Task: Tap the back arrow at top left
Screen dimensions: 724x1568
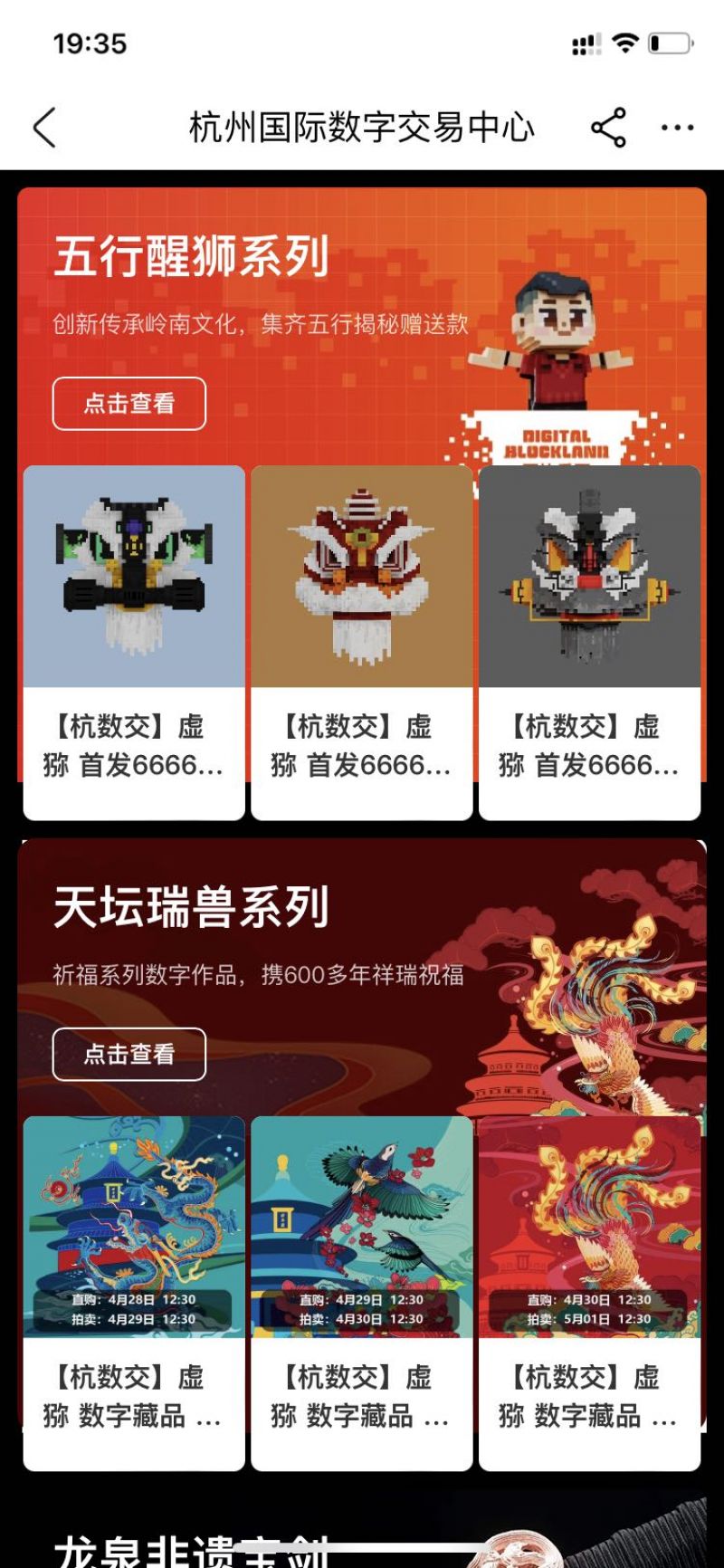Action: point(45,127)
